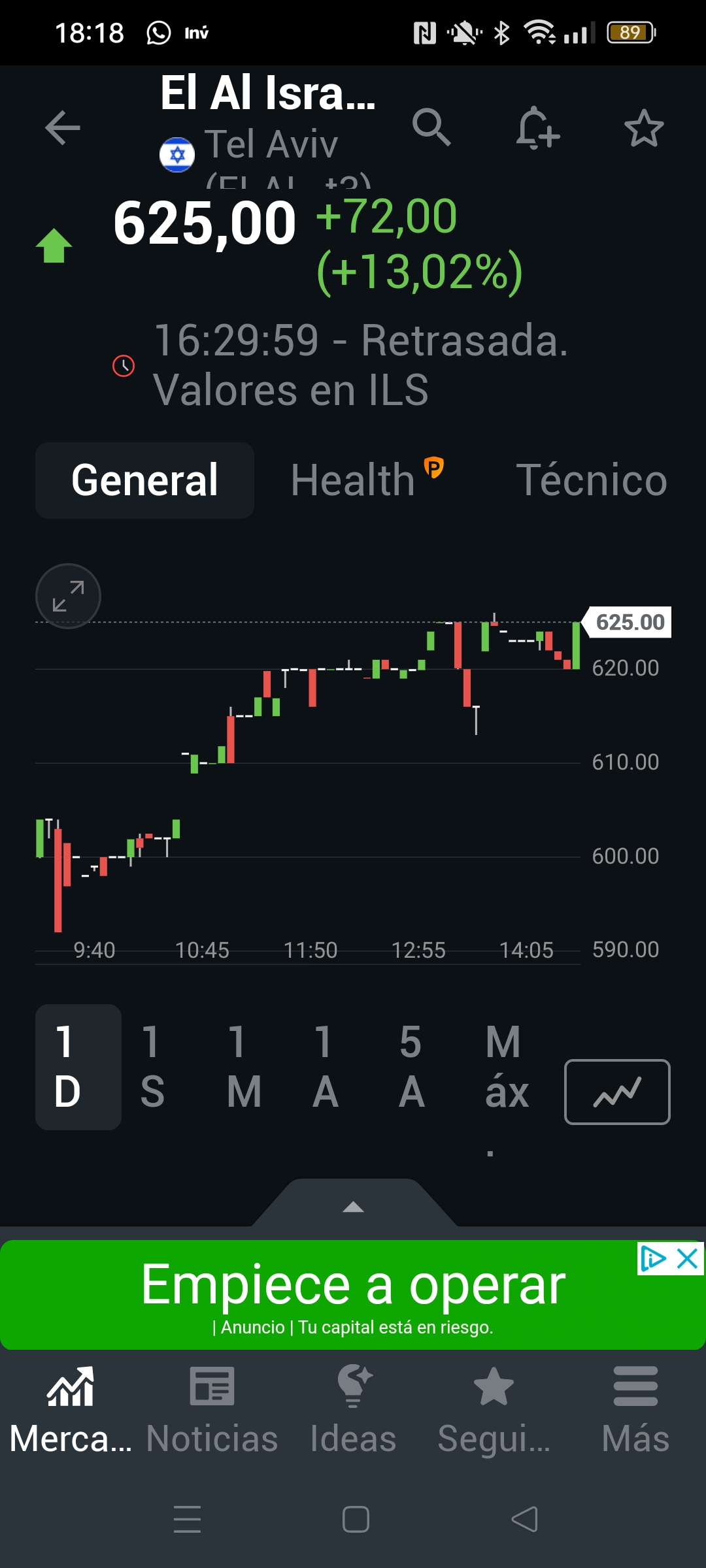This screenshot has width=706, height=1568.
Task: Create a price alert with the bell icon
Action: pyautogui.click(x=537, y=127)
